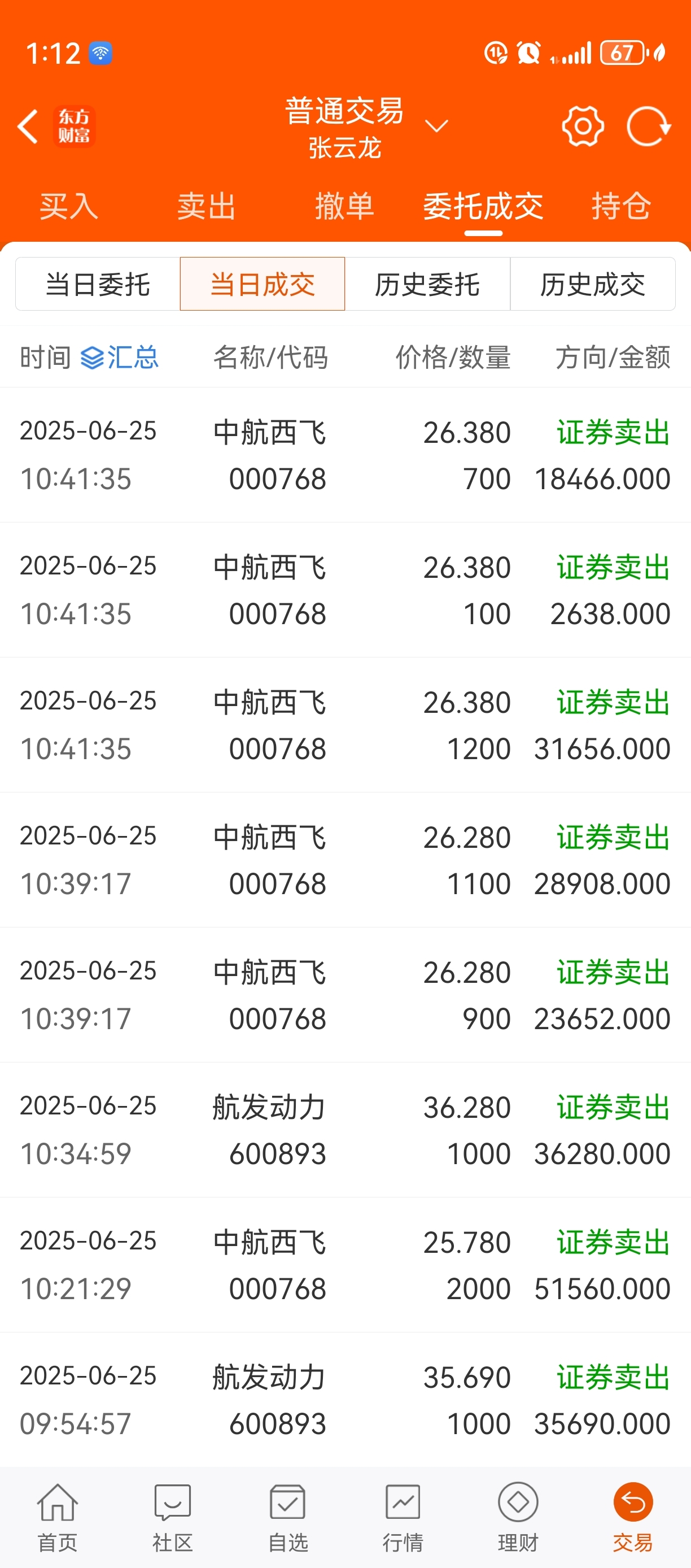
Task: Go to the 社区 bottom tab
Action: (x=173, y=1518)
